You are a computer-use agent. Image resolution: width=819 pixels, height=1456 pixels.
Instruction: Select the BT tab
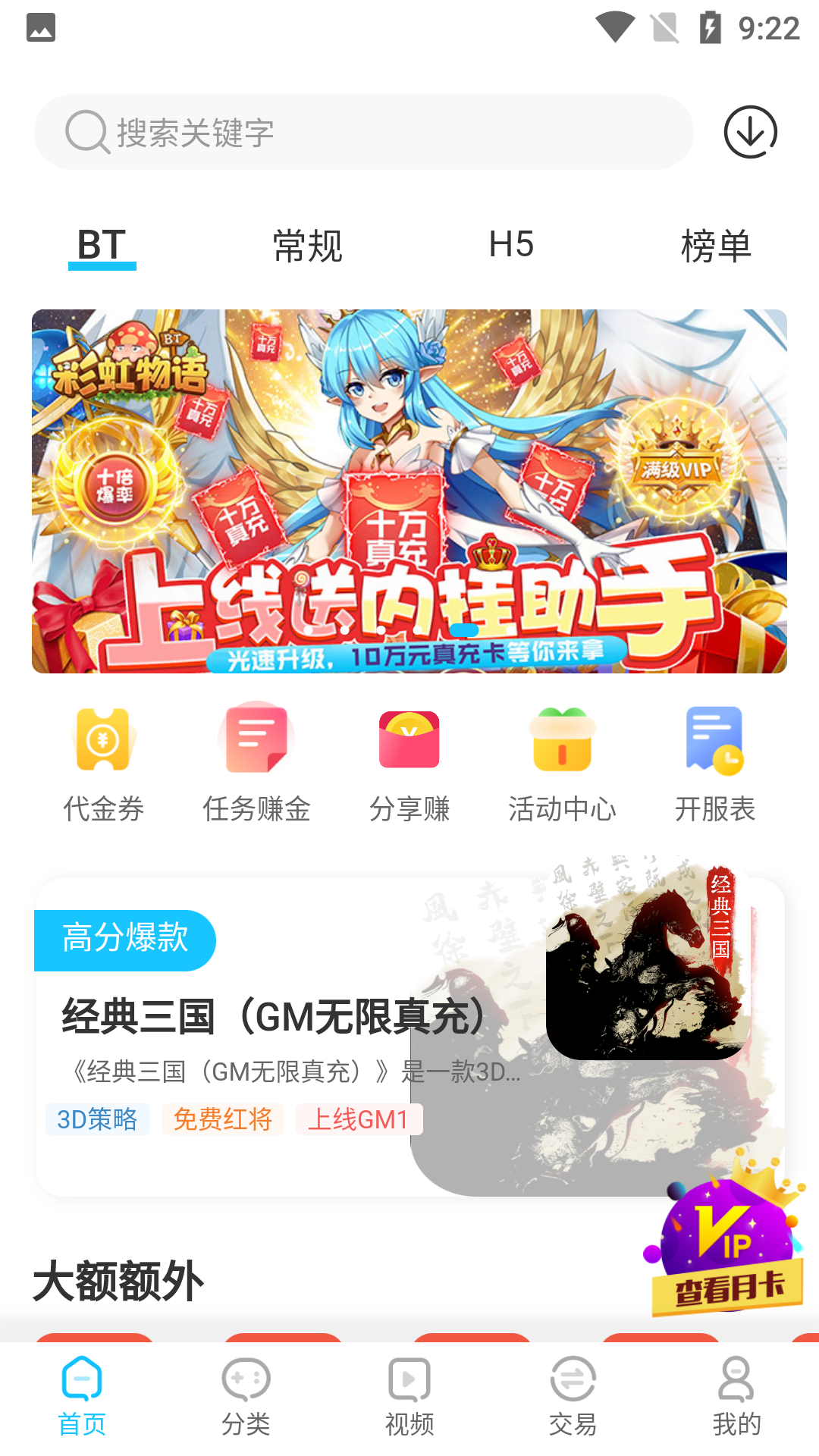pyautogui.click(x=102, y=246)
